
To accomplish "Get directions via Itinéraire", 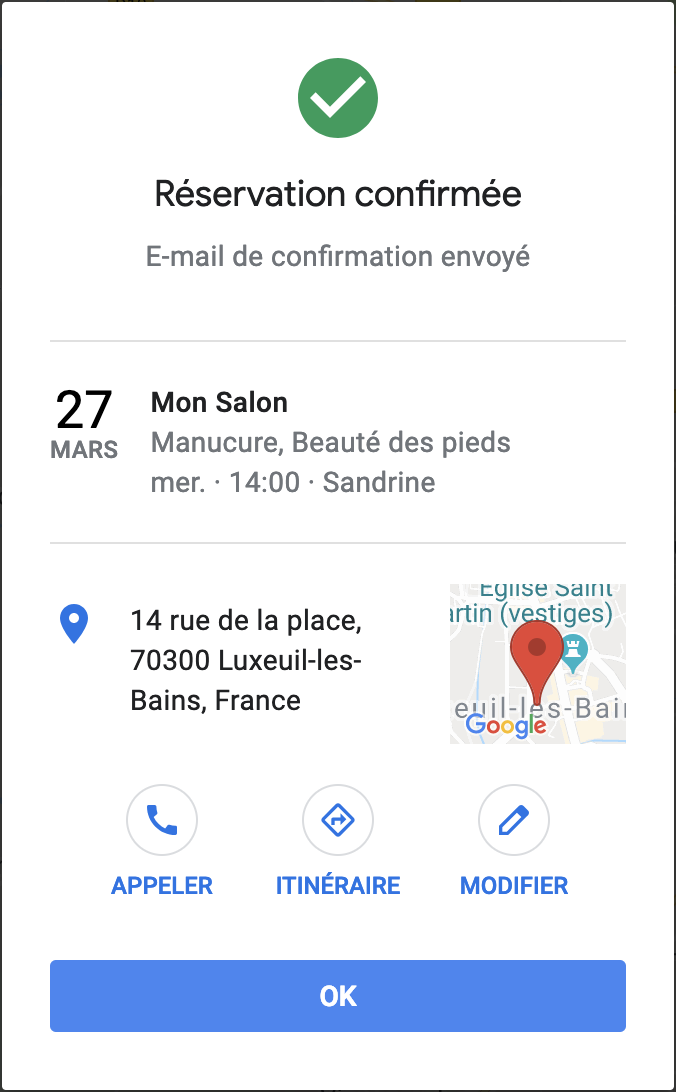I will [338, 822].
